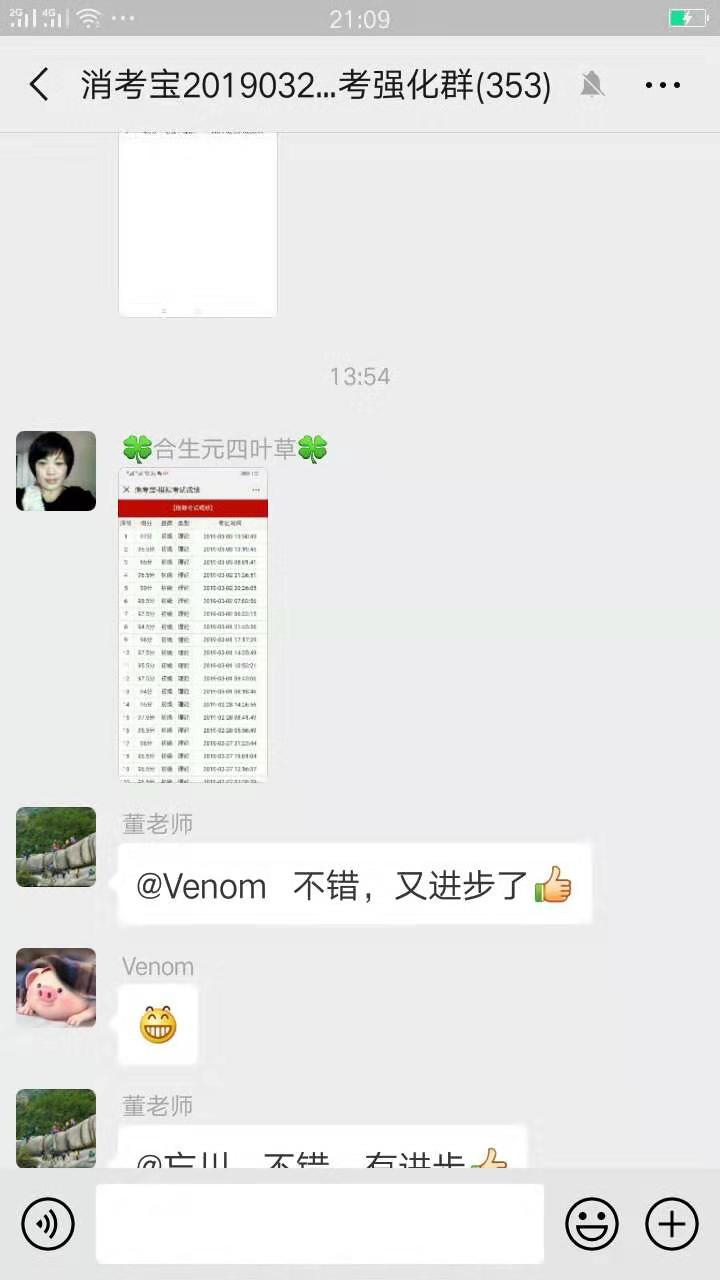Open the image sent before 13:54
Image resolution: width=720 pixels, height=1280 pixels.
[197, 225]
